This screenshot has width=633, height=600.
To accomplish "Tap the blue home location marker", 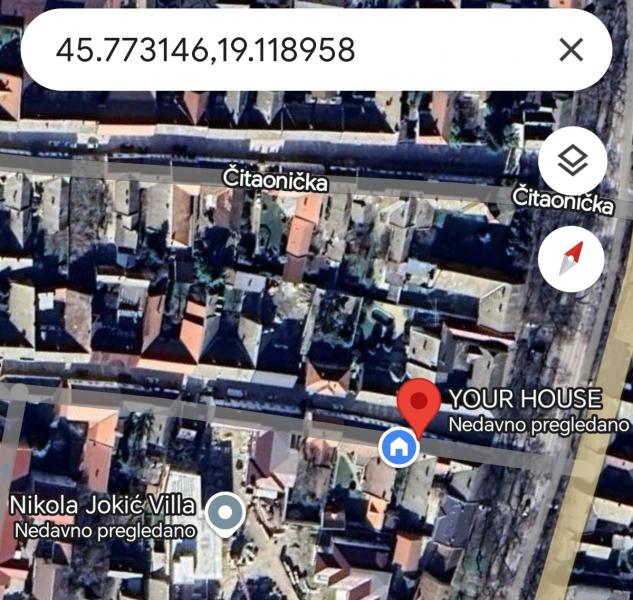I will coord(399,446).
